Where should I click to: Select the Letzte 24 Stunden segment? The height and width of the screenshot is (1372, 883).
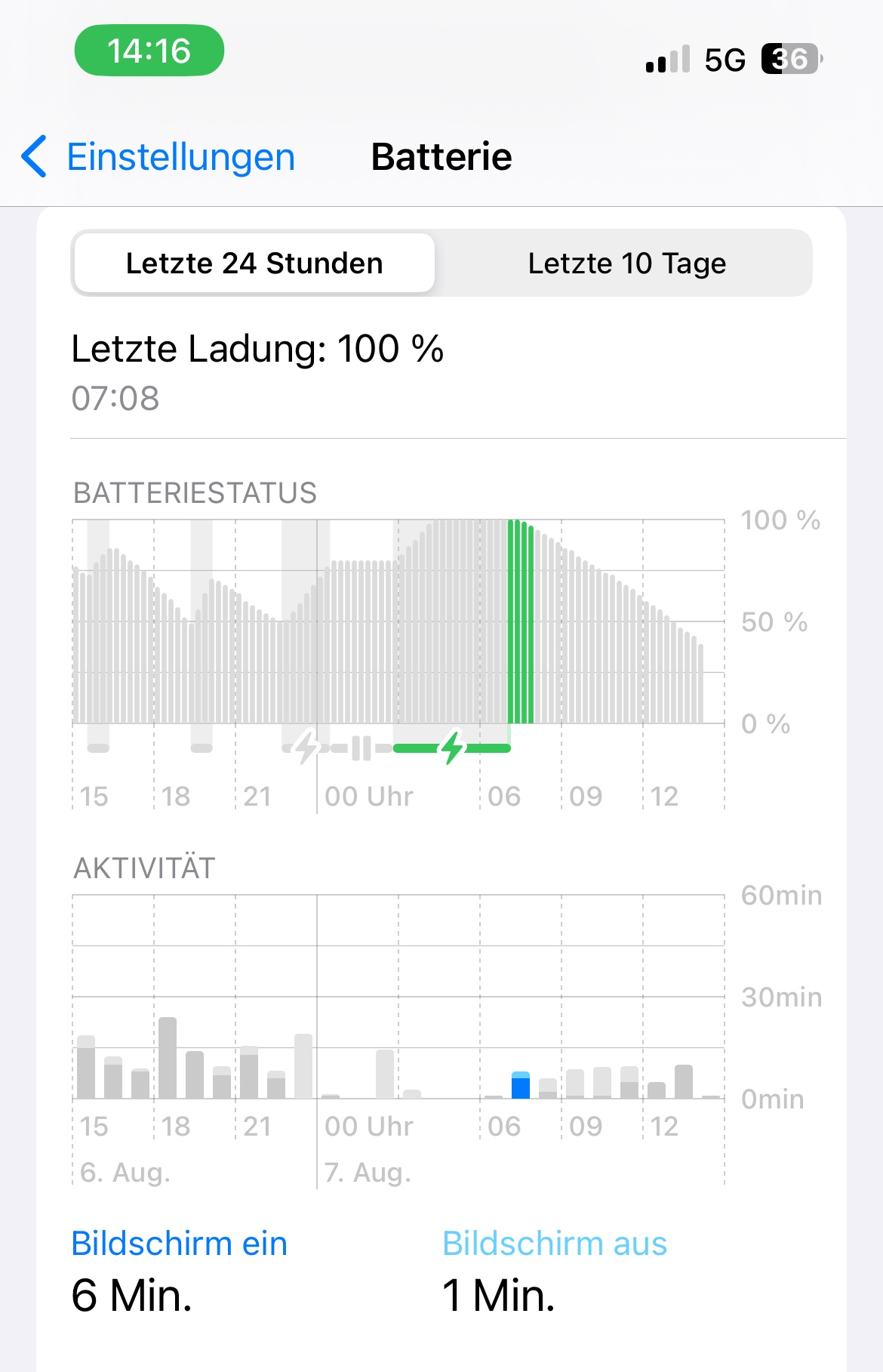254,264
